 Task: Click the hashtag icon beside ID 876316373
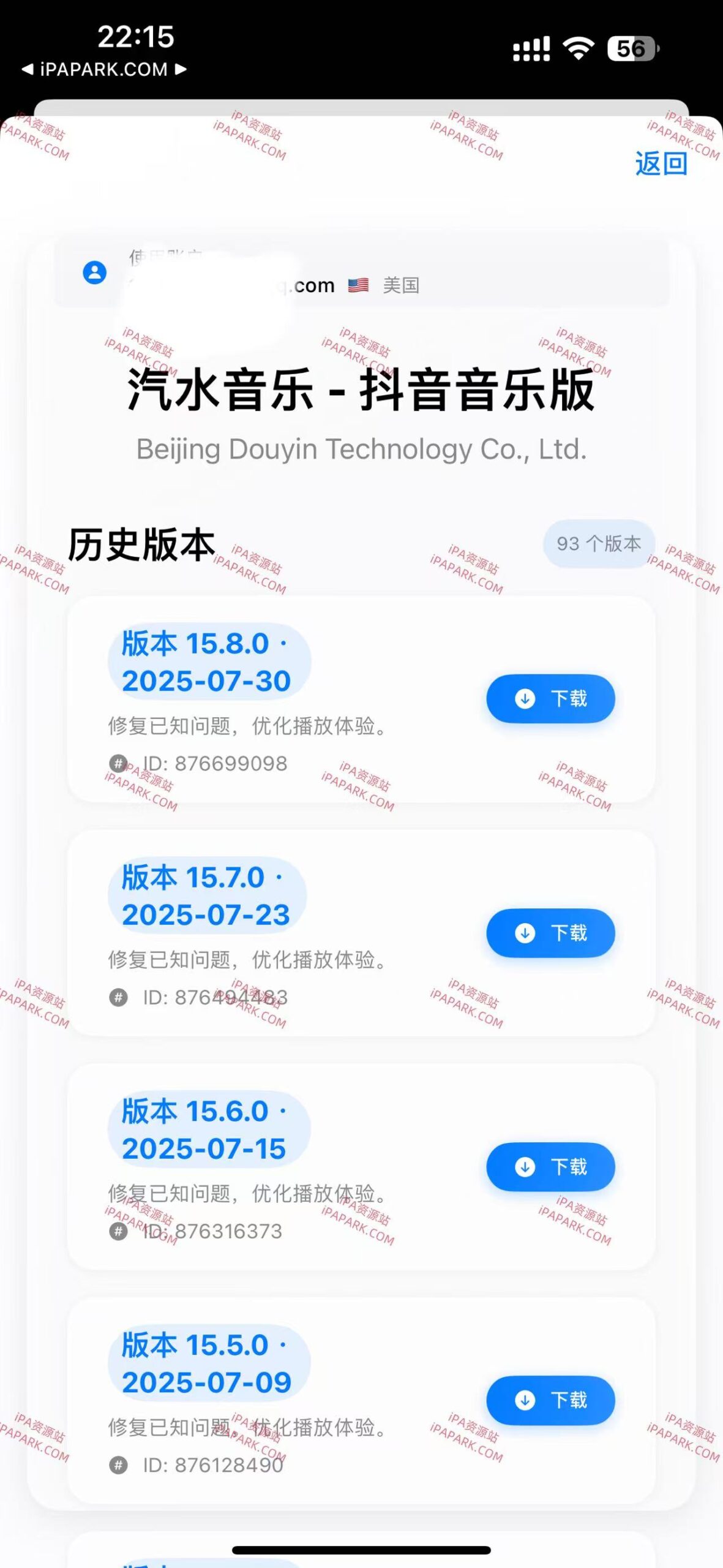click(119, 1232)
